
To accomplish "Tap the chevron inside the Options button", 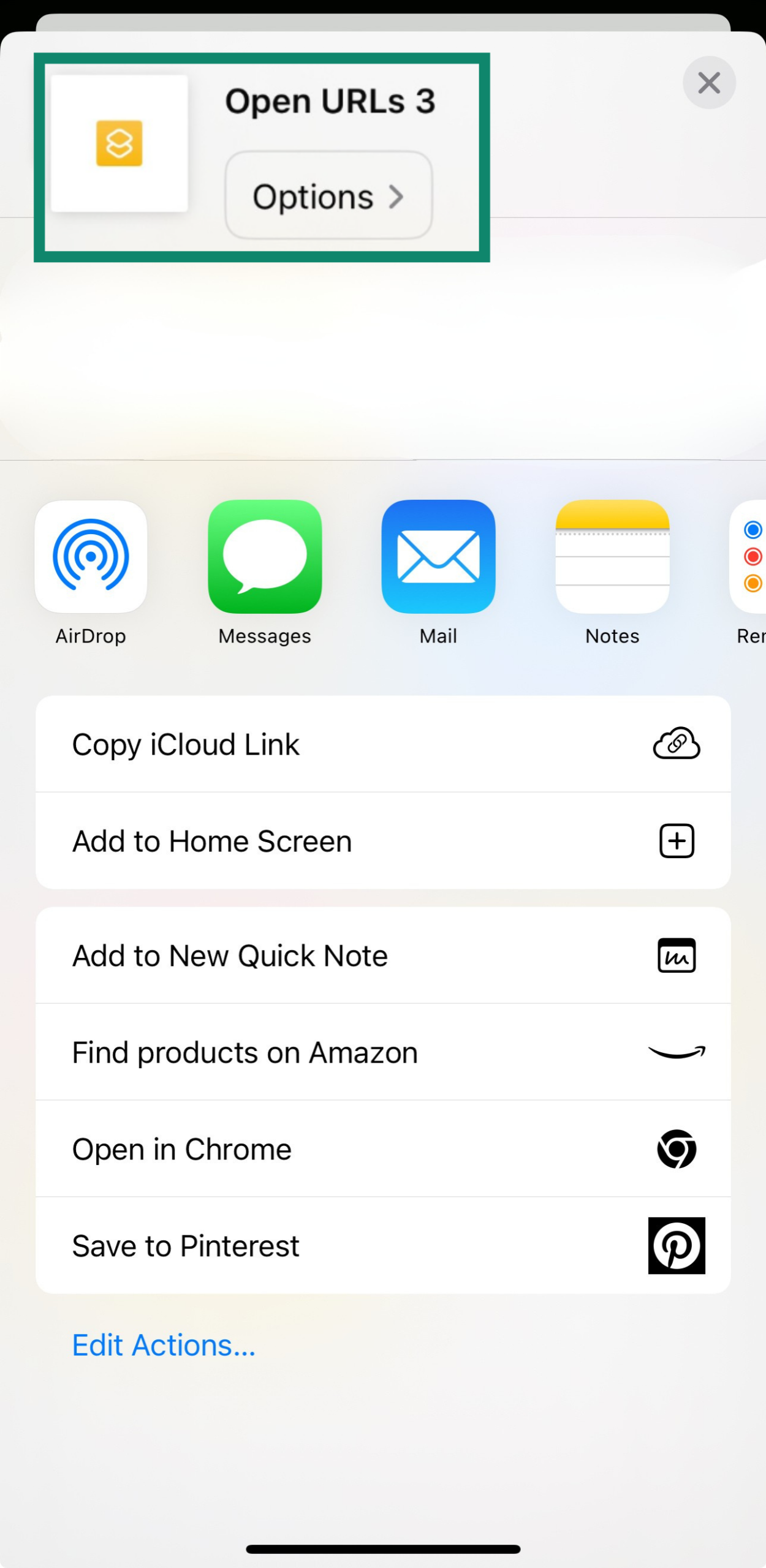I will pyautogui.click(x=397, y=196).
